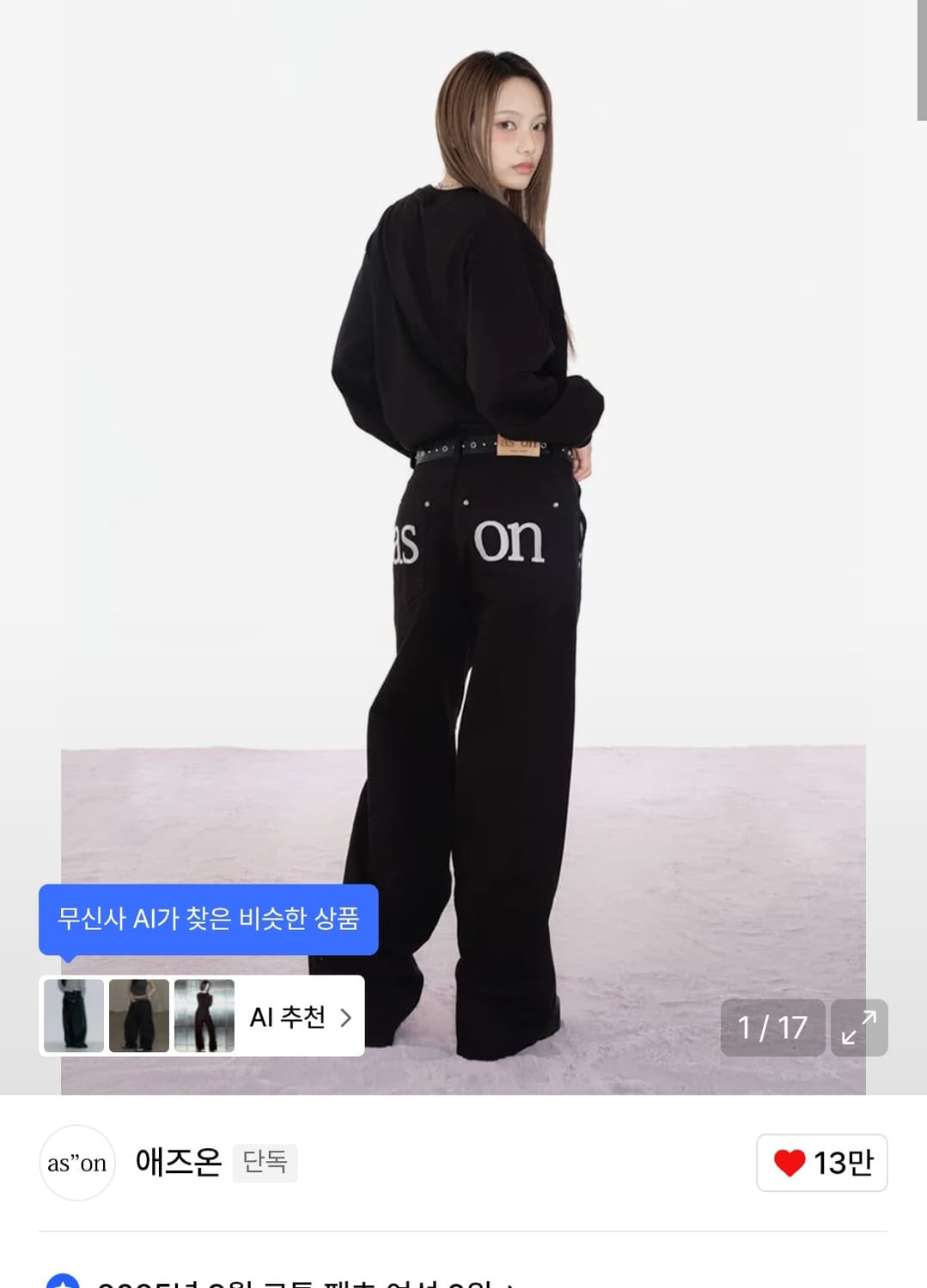The image size is (927, 1288).
Task: Select the middle AI recommended product thumbnail
Action: coord(140,1016)
